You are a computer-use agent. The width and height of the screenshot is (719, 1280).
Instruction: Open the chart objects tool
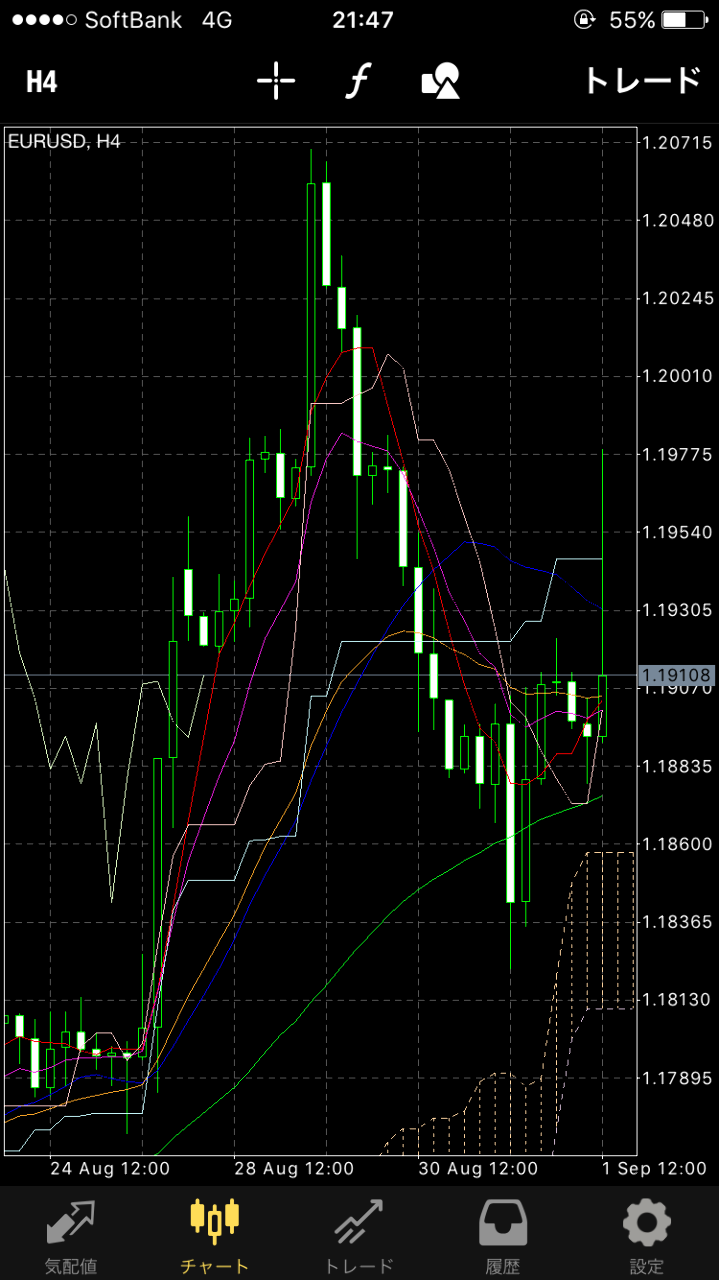(441, 81)
